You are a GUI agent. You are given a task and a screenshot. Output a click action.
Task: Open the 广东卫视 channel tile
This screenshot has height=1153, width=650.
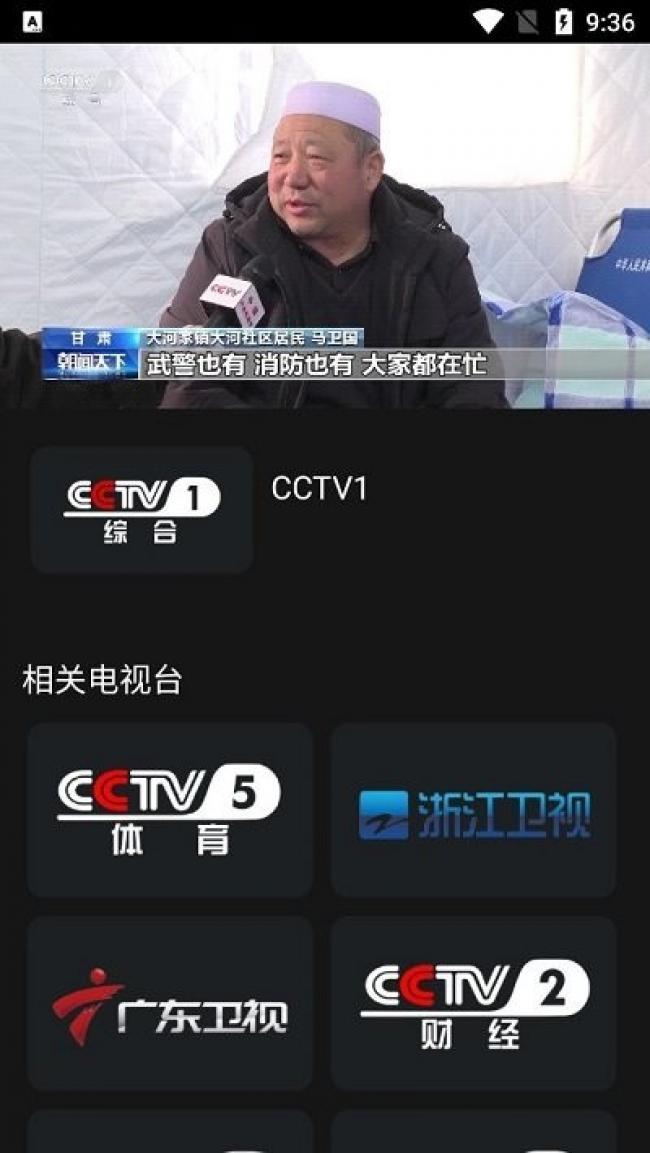pyautogui.click(x=170, y=1003)
